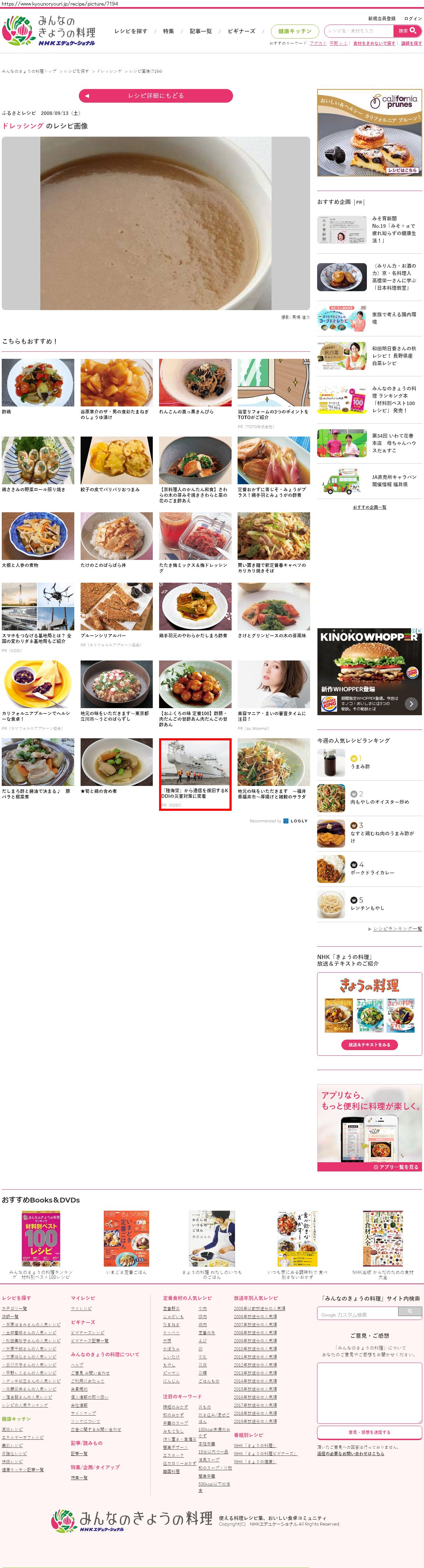Tap the pink 検索 search button
This screenshot has height=1568, width=424.
click(407, 30)
